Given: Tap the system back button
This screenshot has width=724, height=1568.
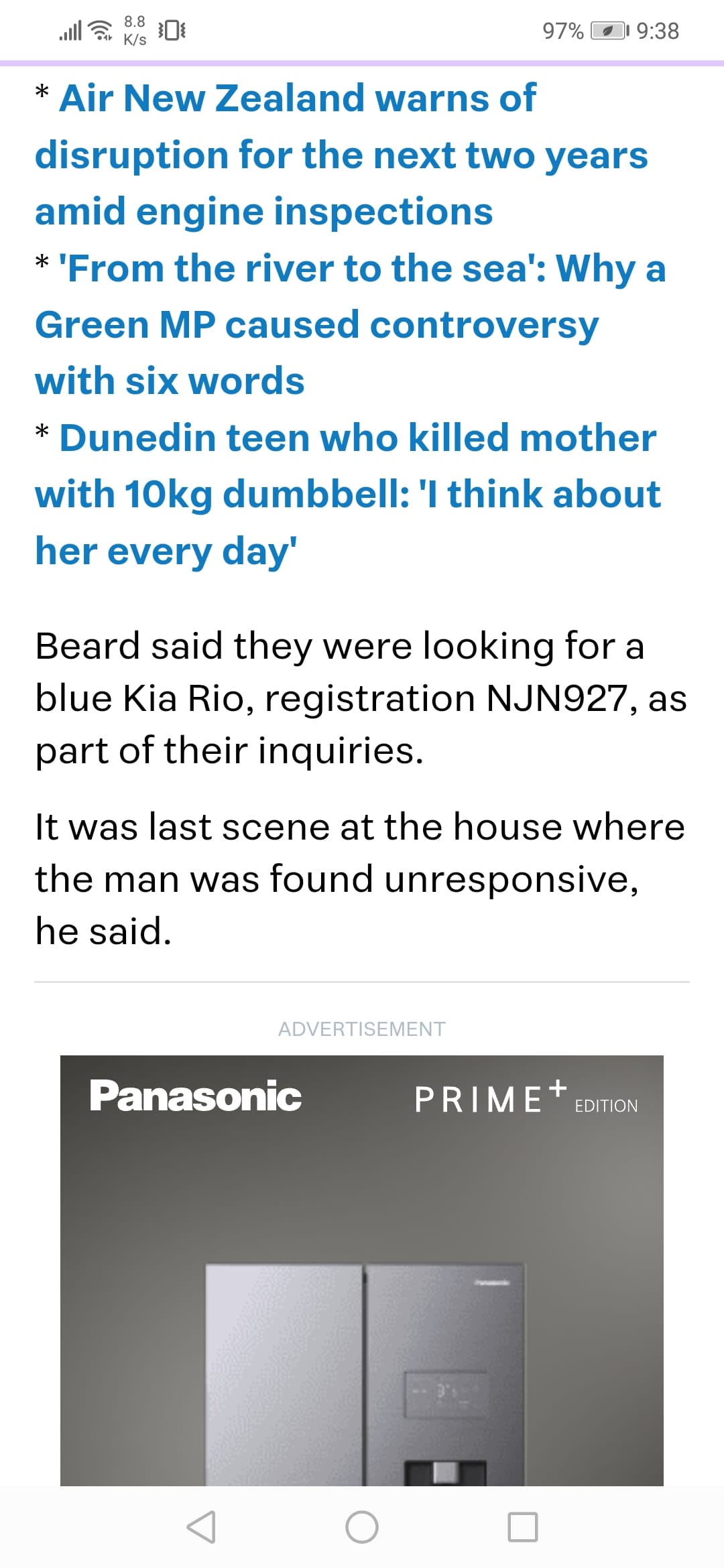Looking at the screenshot, I should (x=201, y=1527).
